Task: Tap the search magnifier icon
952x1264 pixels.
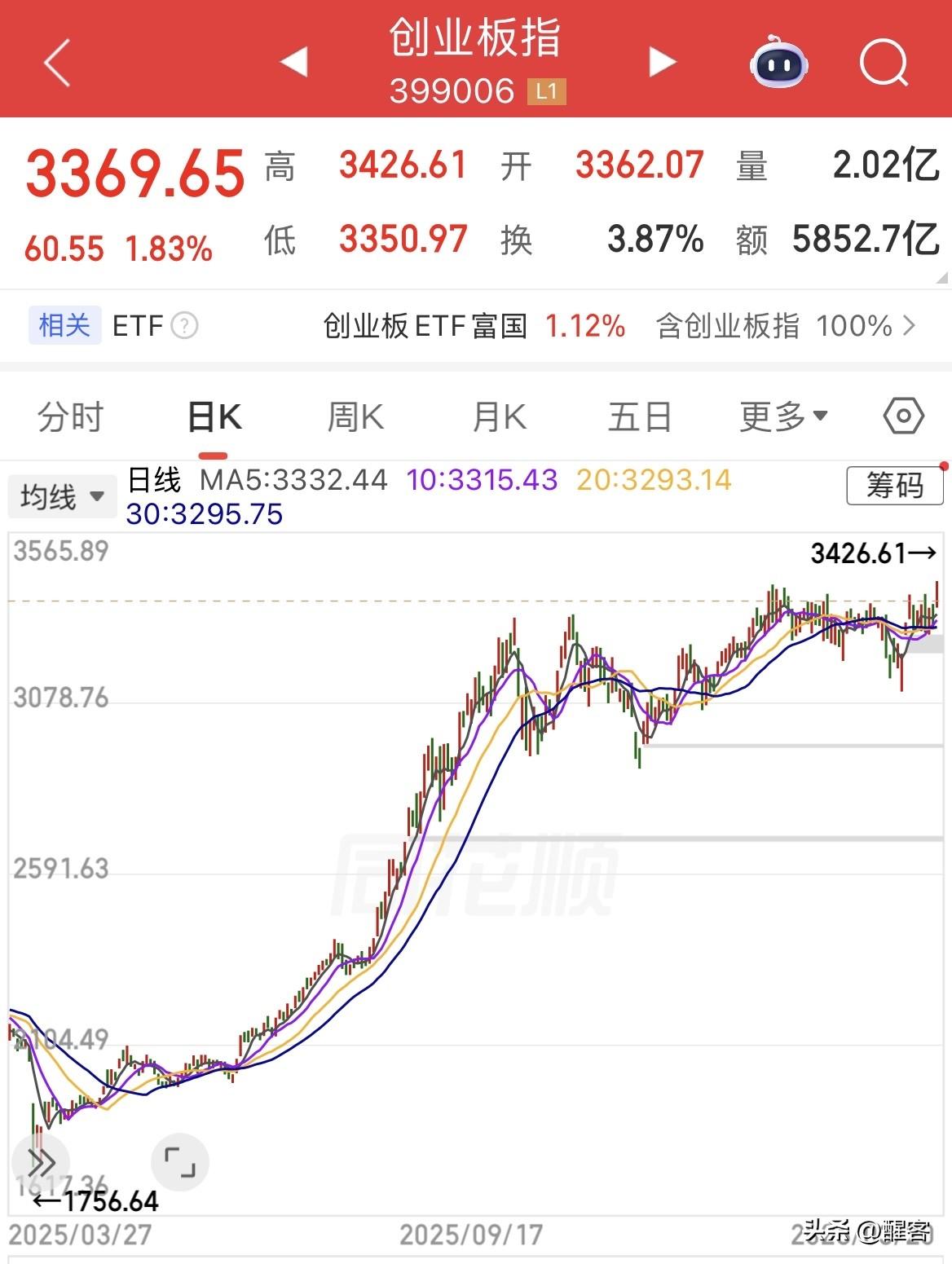Action: [884, 63]
